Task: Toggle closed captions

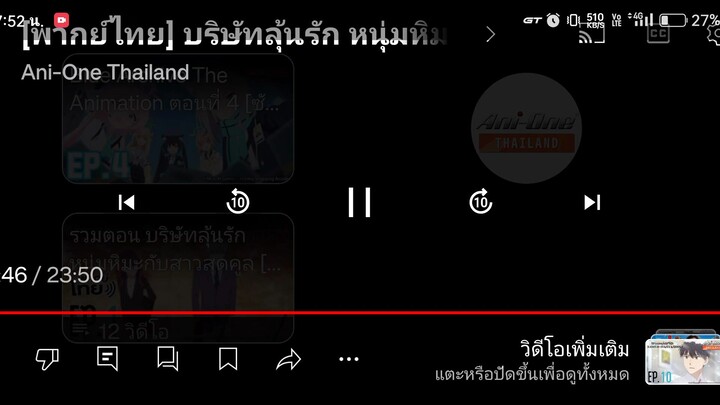Action: click(658, 33)
